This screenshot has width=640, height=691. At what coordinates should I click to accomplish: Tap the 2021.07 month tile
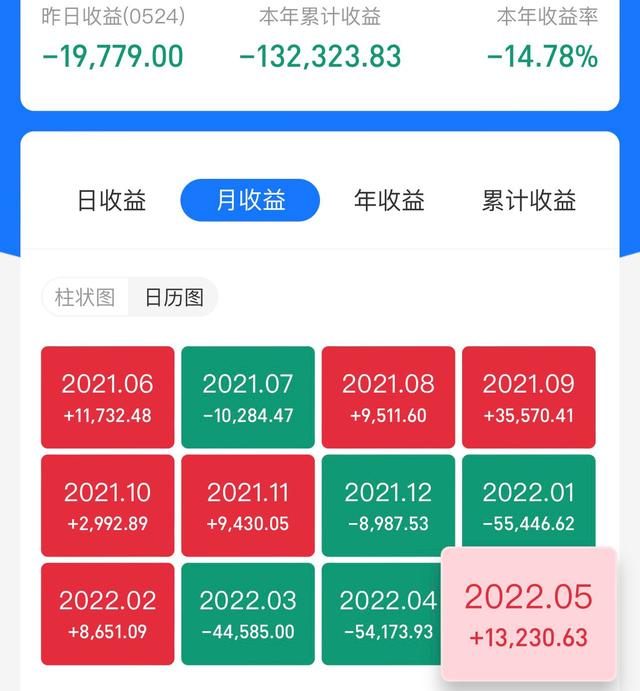tap(248, 397)
